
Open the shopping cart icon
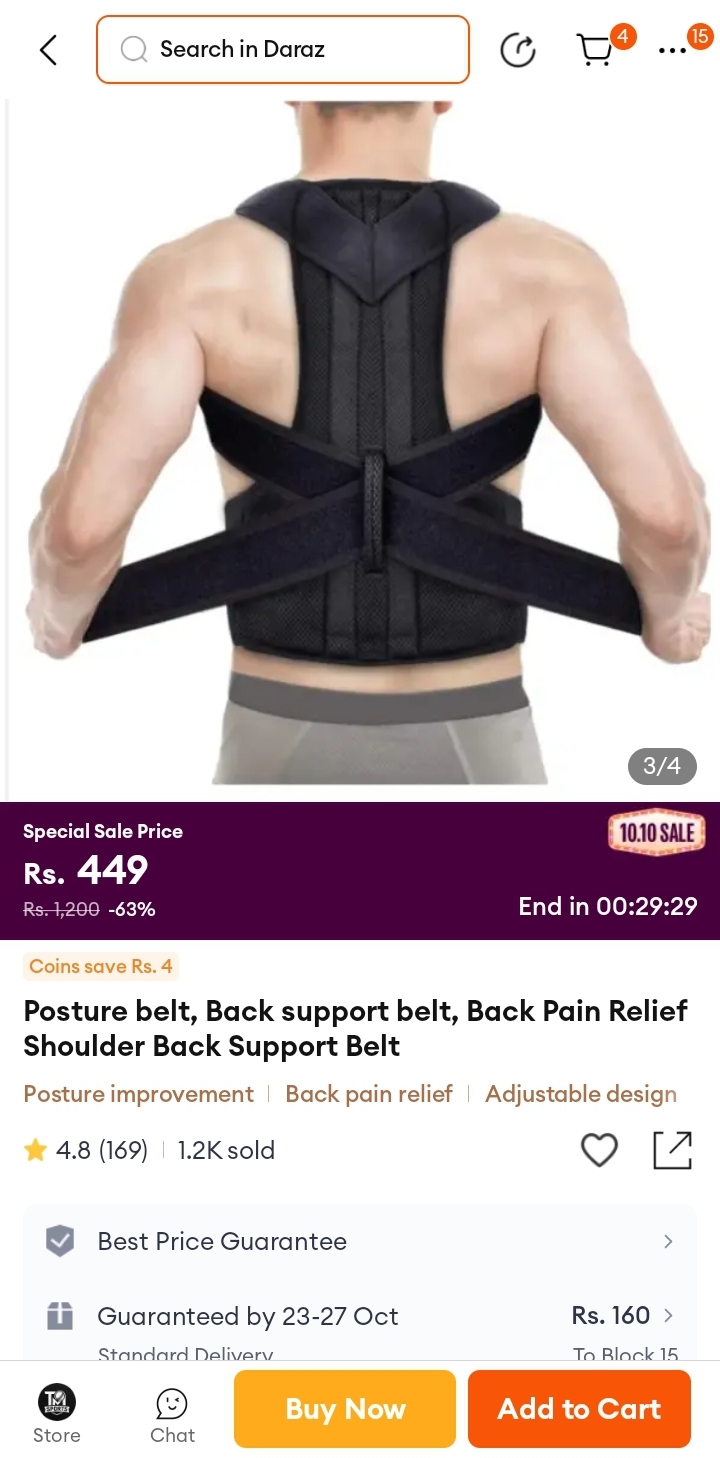596,49
